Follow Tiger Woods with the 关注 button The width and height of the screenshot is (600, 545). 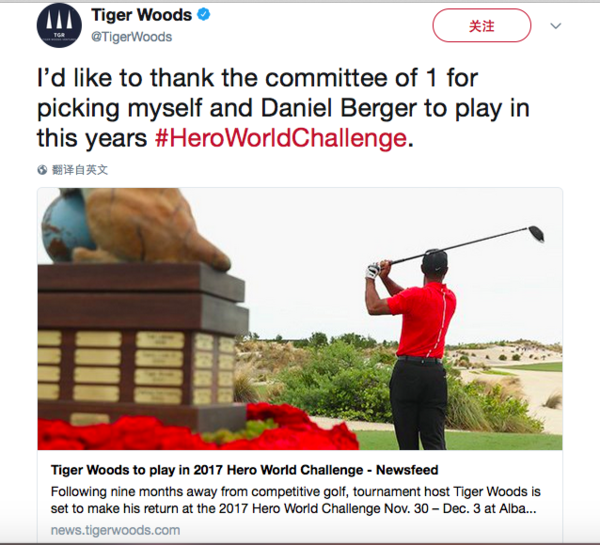click(481, 25)
